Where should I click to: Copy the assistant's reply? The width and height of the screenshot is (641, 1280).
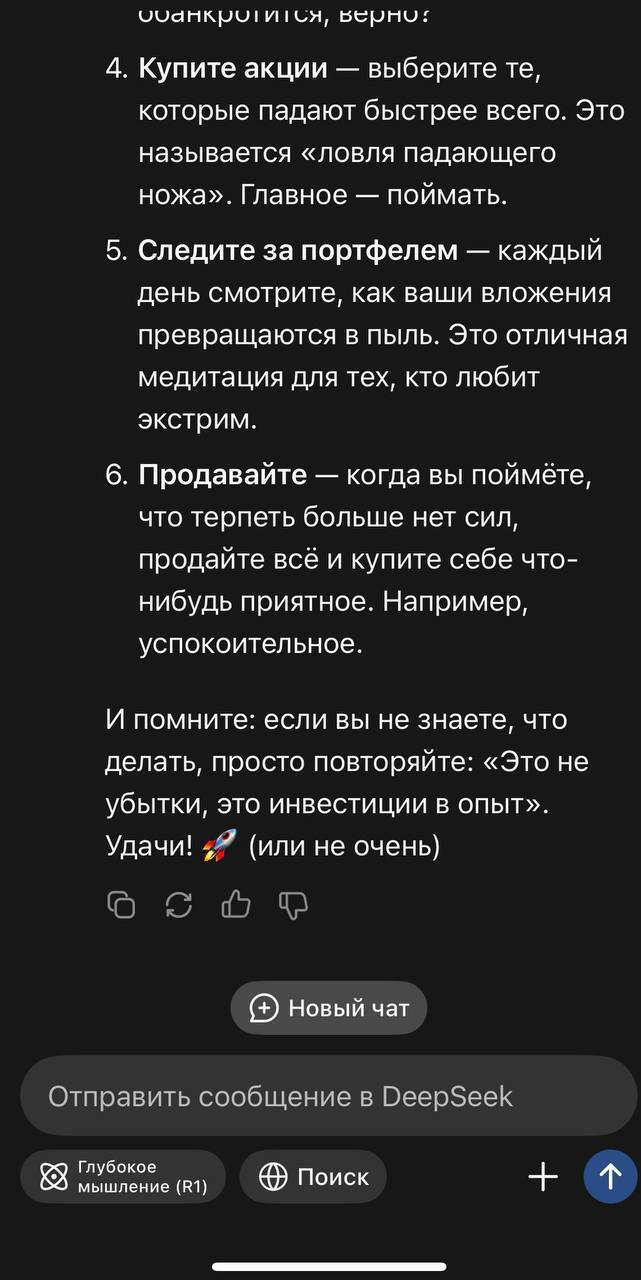pos(121,905)
